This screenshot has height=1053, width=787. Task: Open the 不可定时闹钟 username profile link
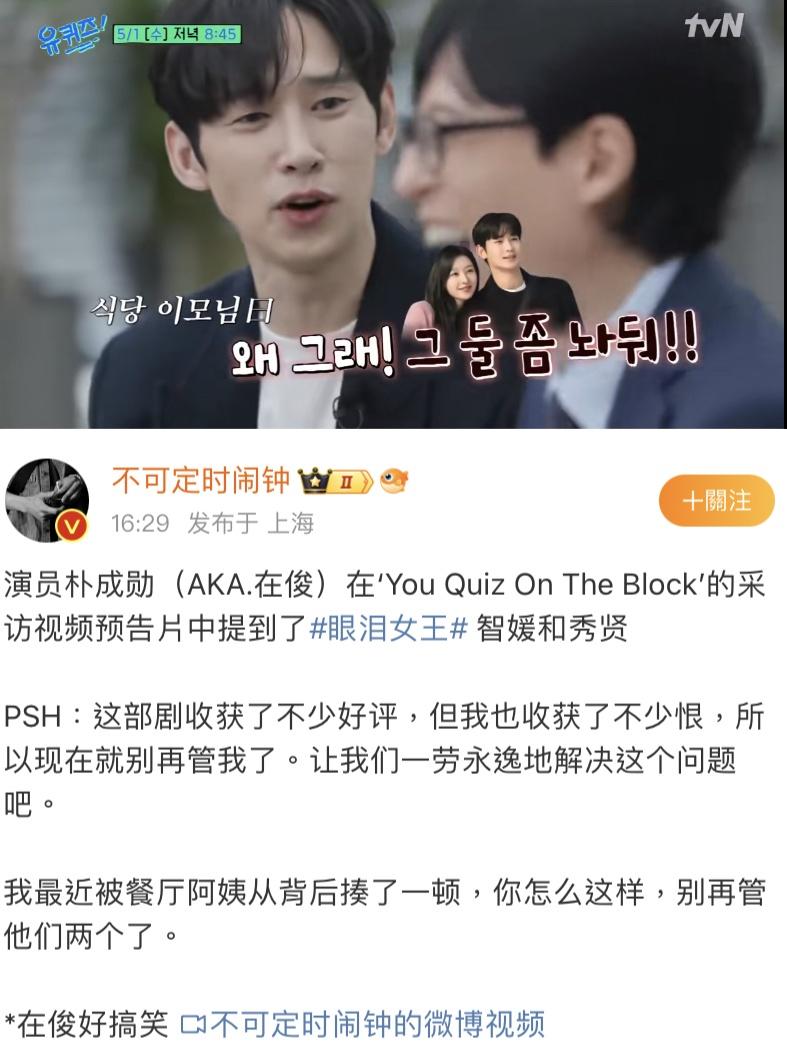pyautogui.click(x=201, y=482)
